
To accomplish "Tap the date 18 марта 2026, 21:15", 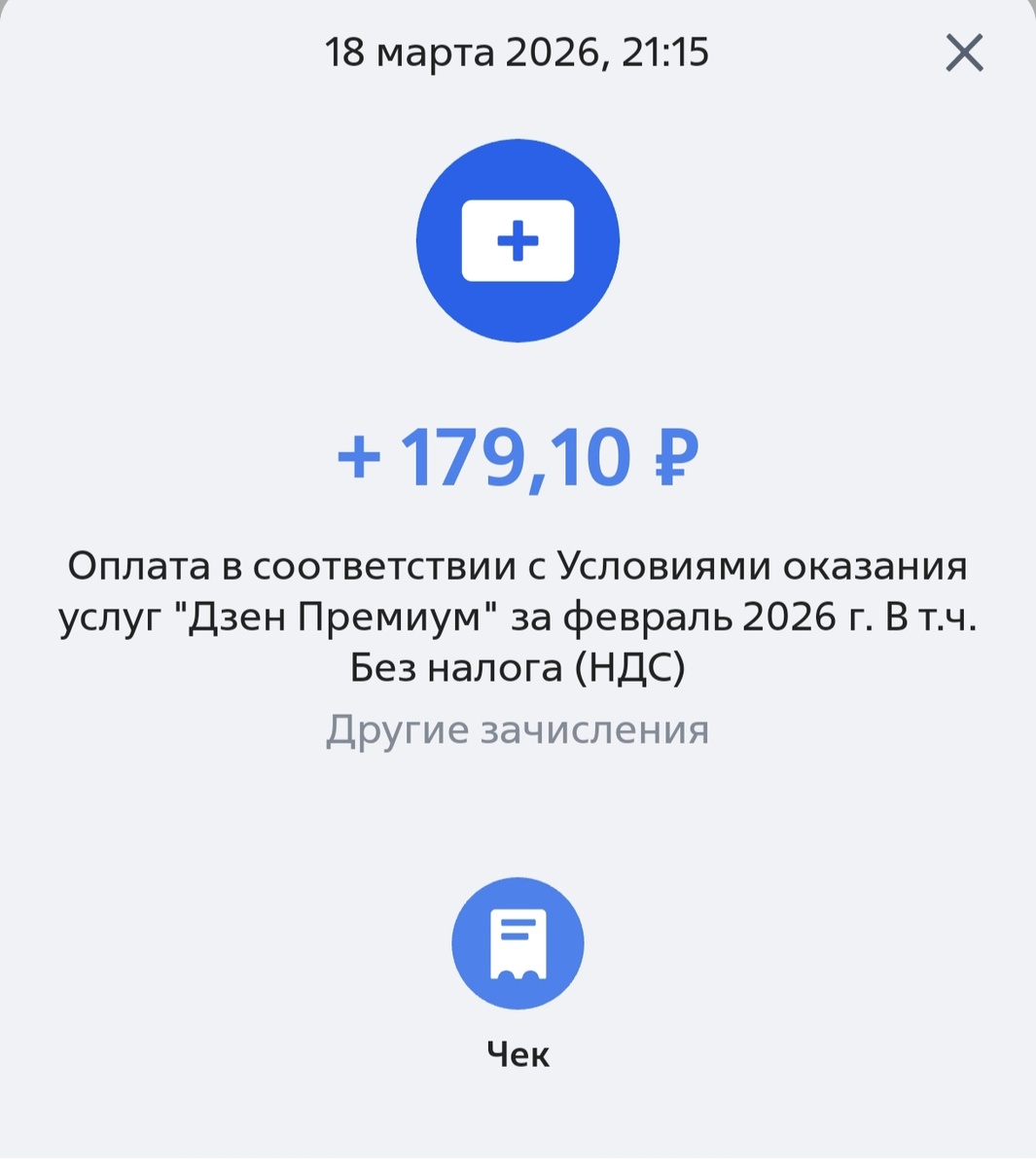I will pyautogui.click(x=518, y=53).
